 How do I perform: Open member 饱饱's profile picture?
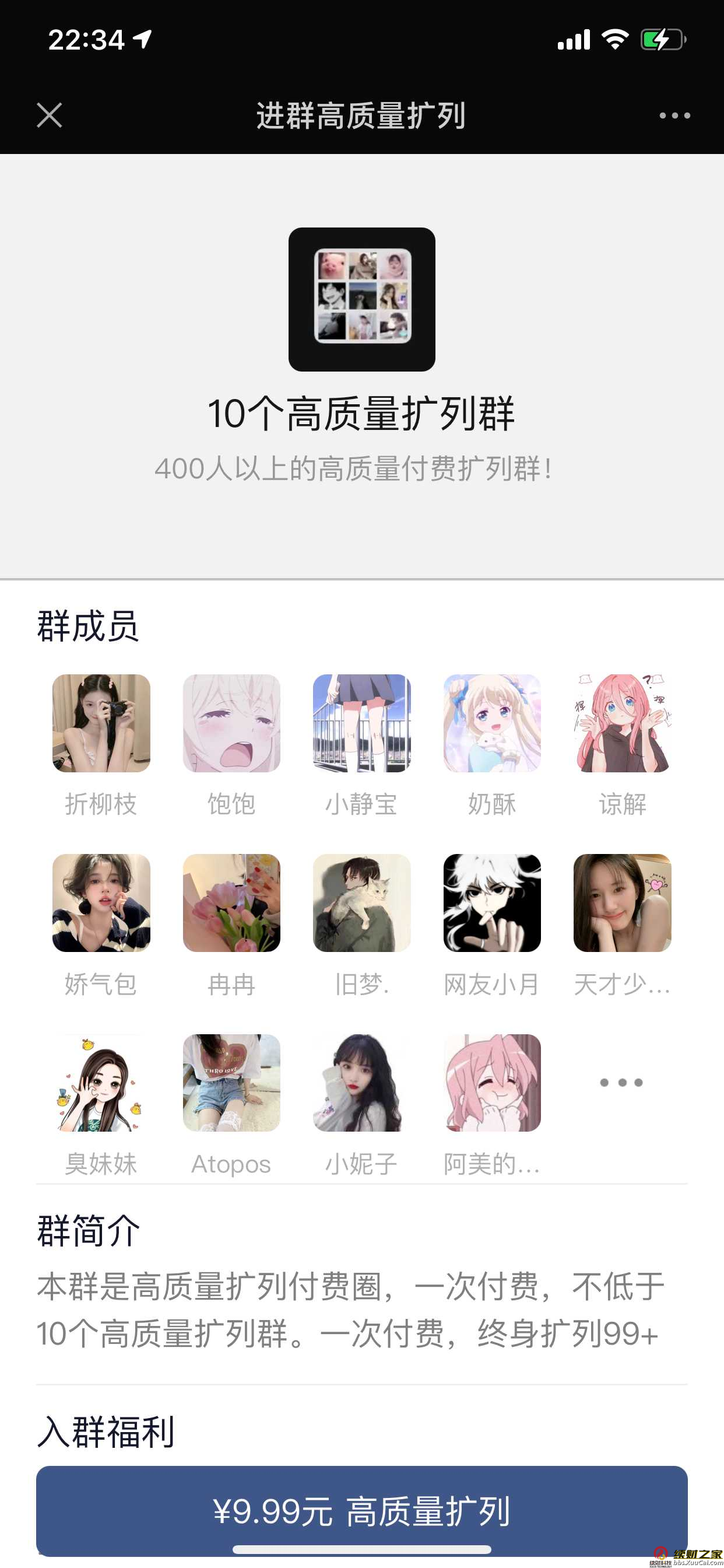click(x=231, y=723)
